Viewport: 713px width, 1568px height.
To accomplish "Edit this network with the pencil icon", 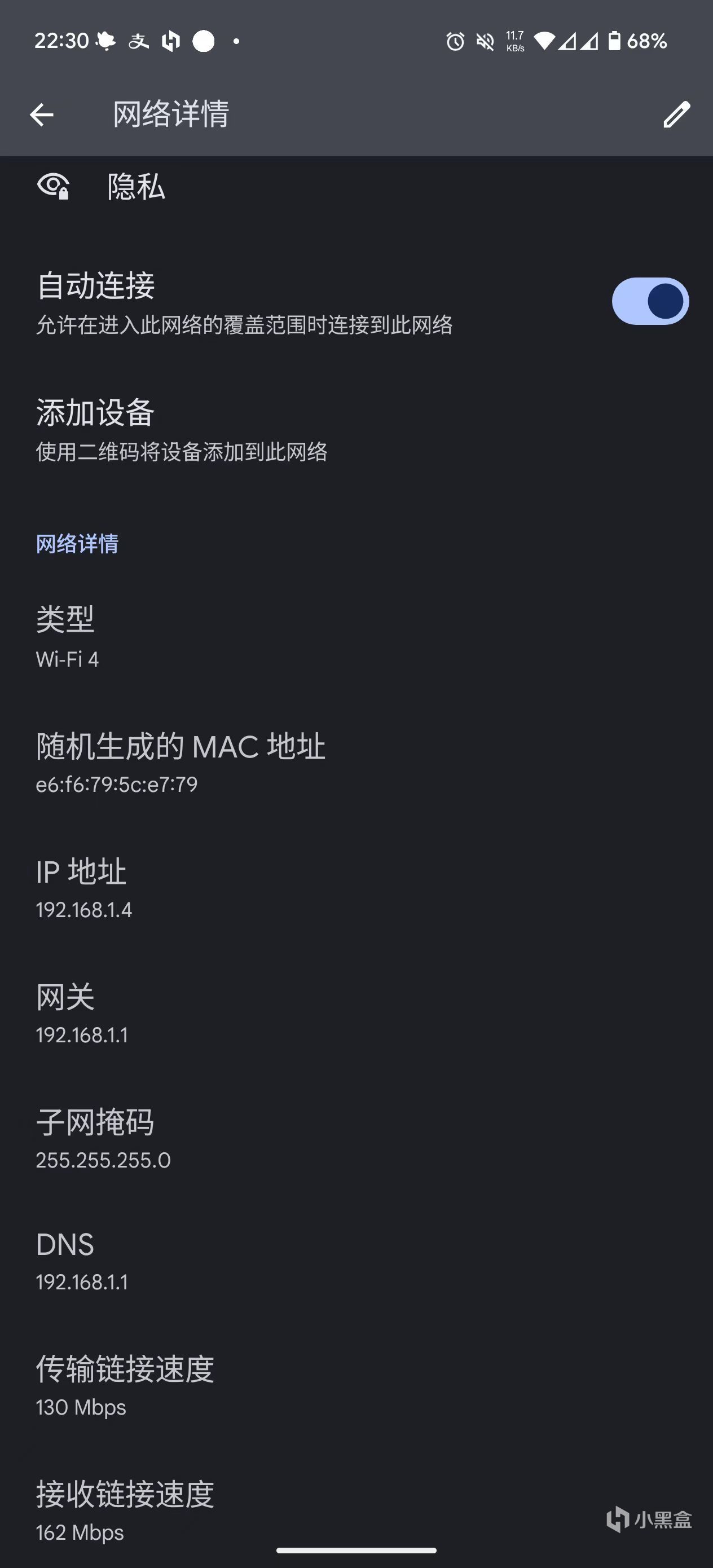I will coord(676,114).
